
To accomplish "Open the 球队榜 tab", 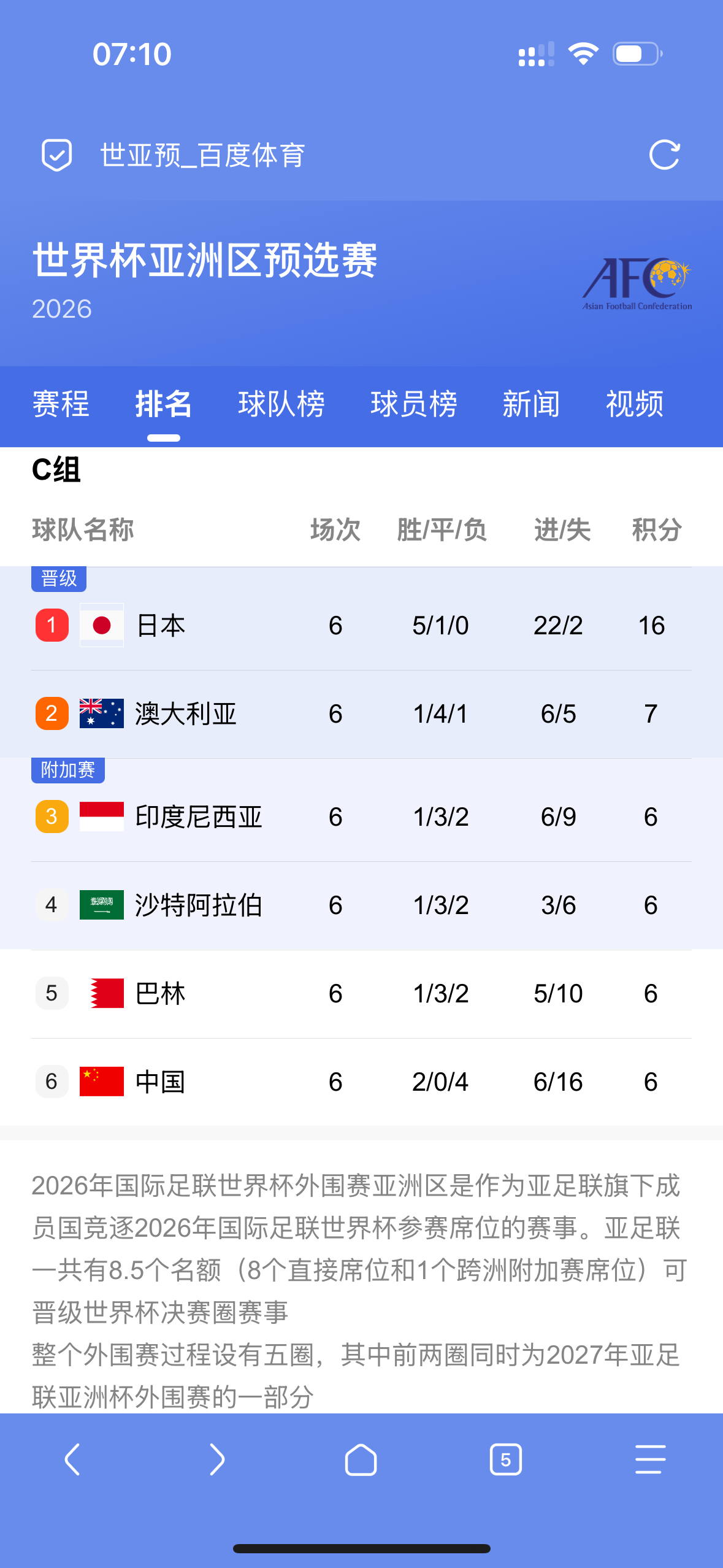I will [x=281, y=404].
